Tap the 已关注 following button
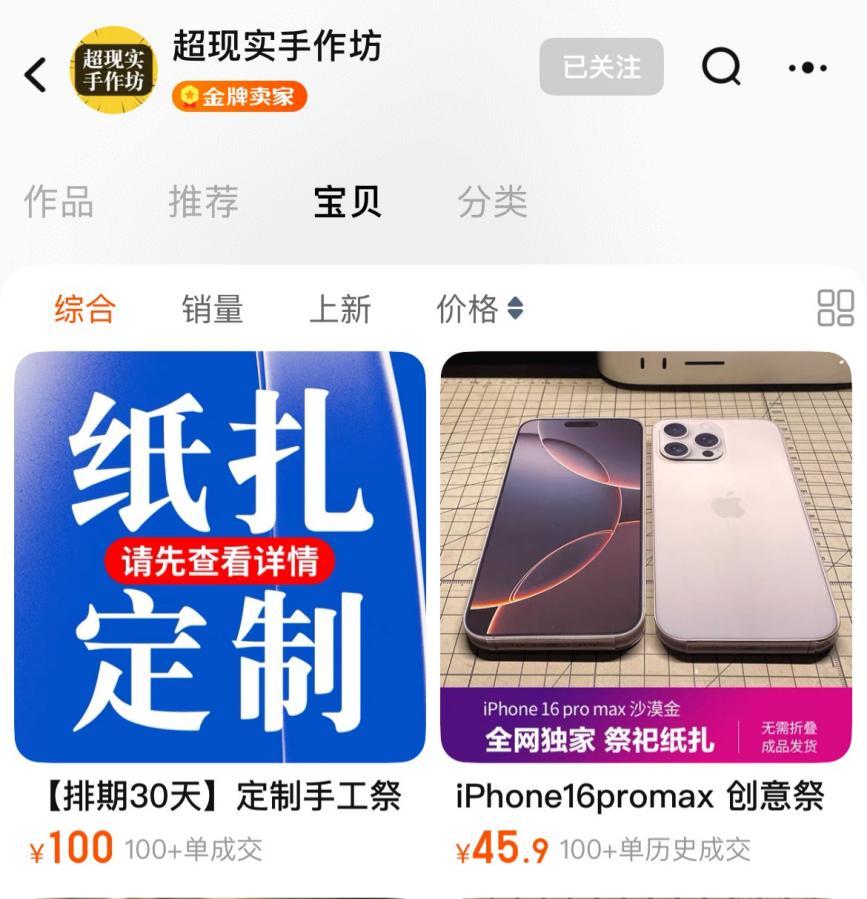Image resolution: width=867 pixels, height=899 pixels. coord(601,67)
